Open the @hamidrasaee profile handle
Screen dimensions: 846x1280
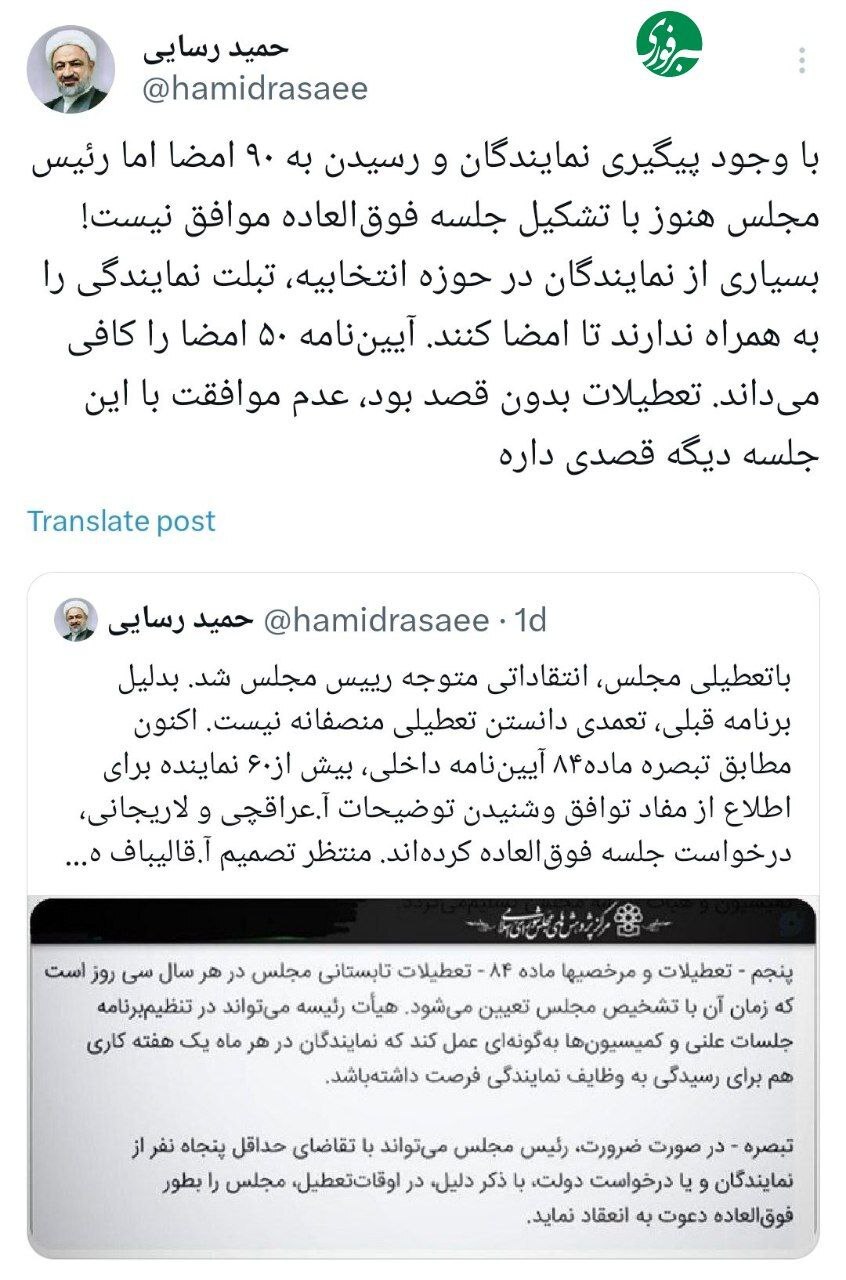[255, 89]
